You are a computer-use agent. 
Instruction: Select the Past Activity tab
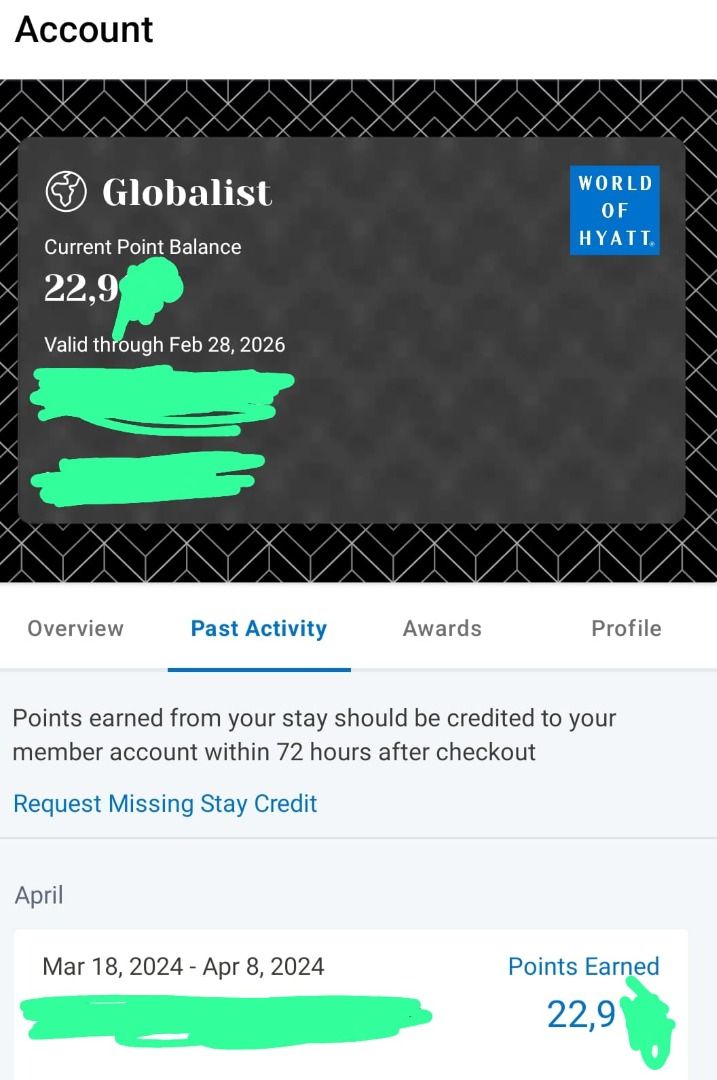tap(259, 629)
